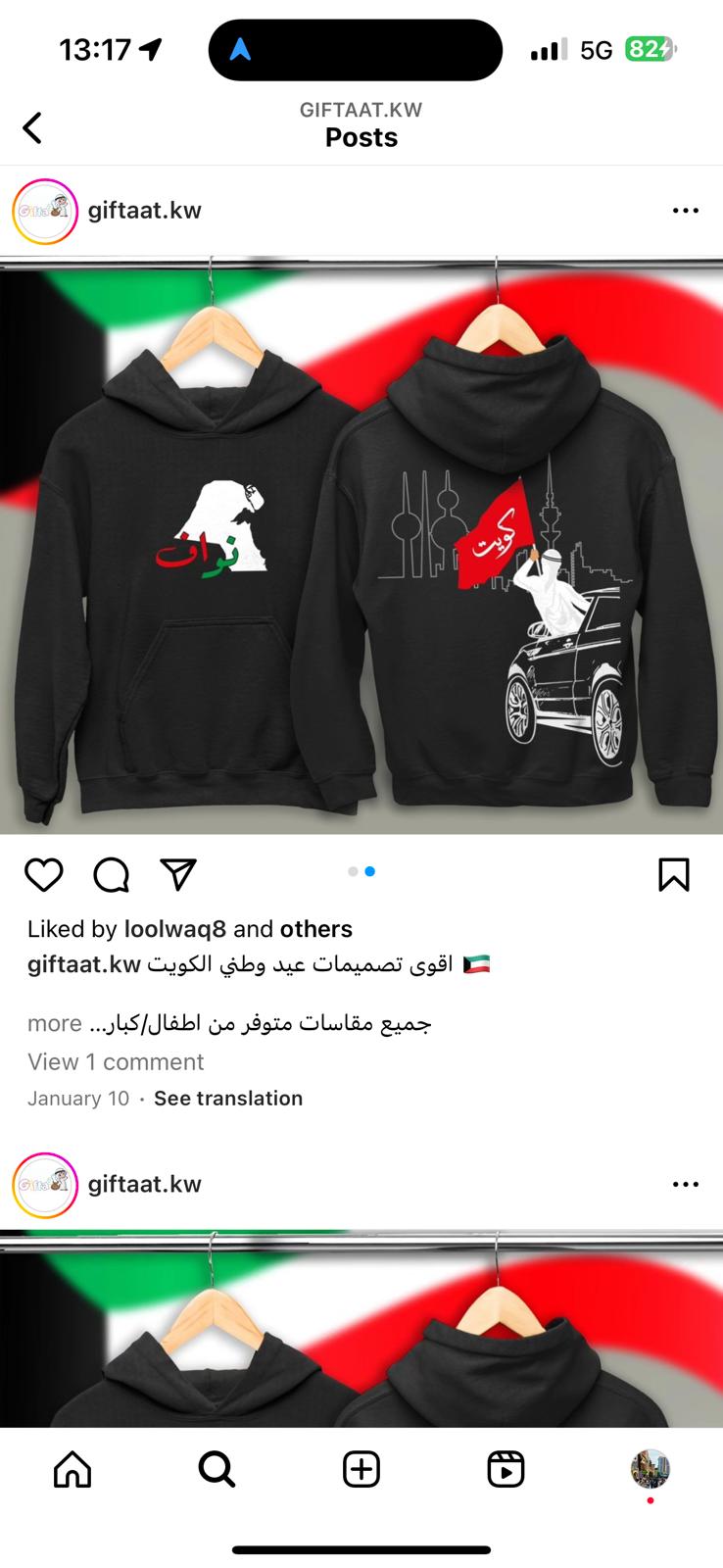This screenshot has height=1568, width=723.
Task: Go back using the top-left arrow
Action: point(32,127)
